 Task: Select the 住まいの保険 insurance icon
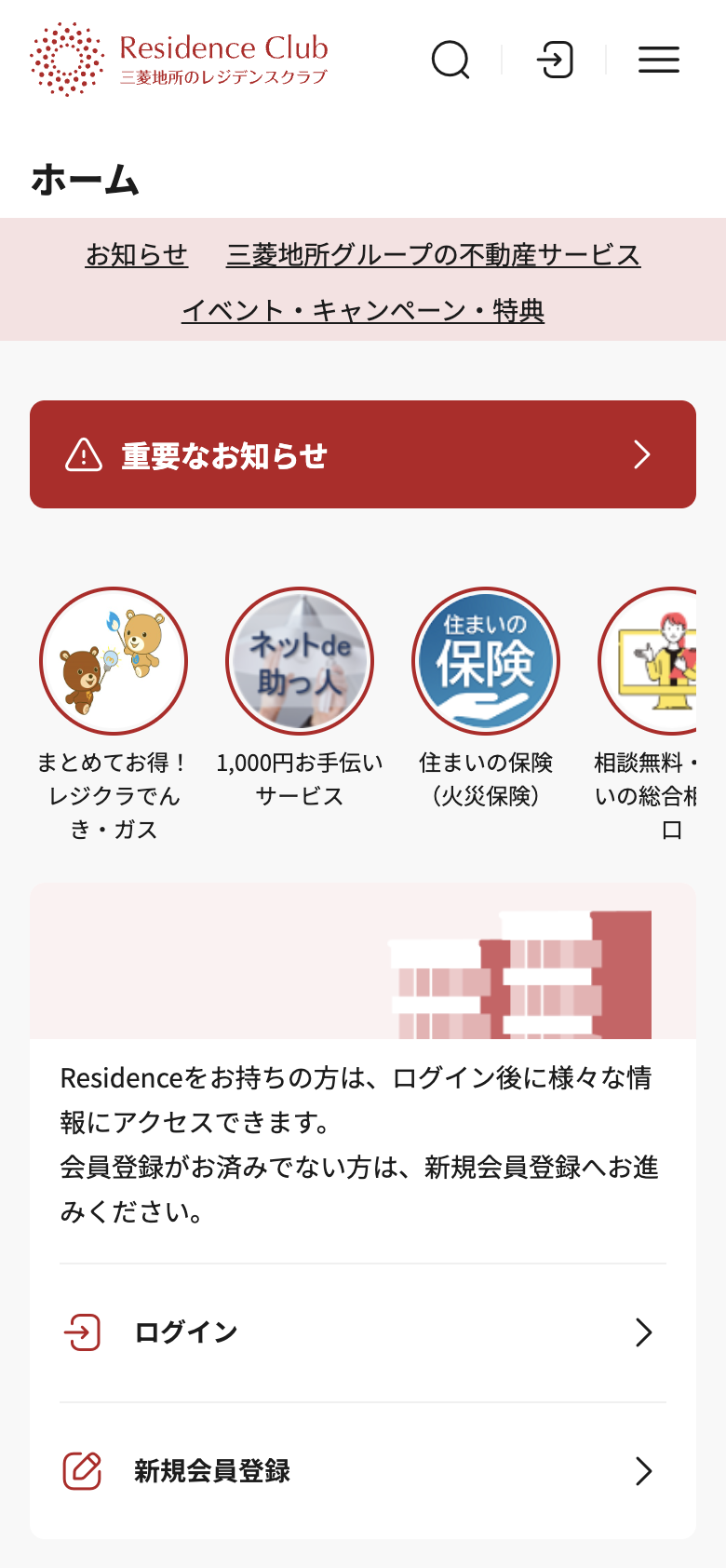(x=485, y=660)
